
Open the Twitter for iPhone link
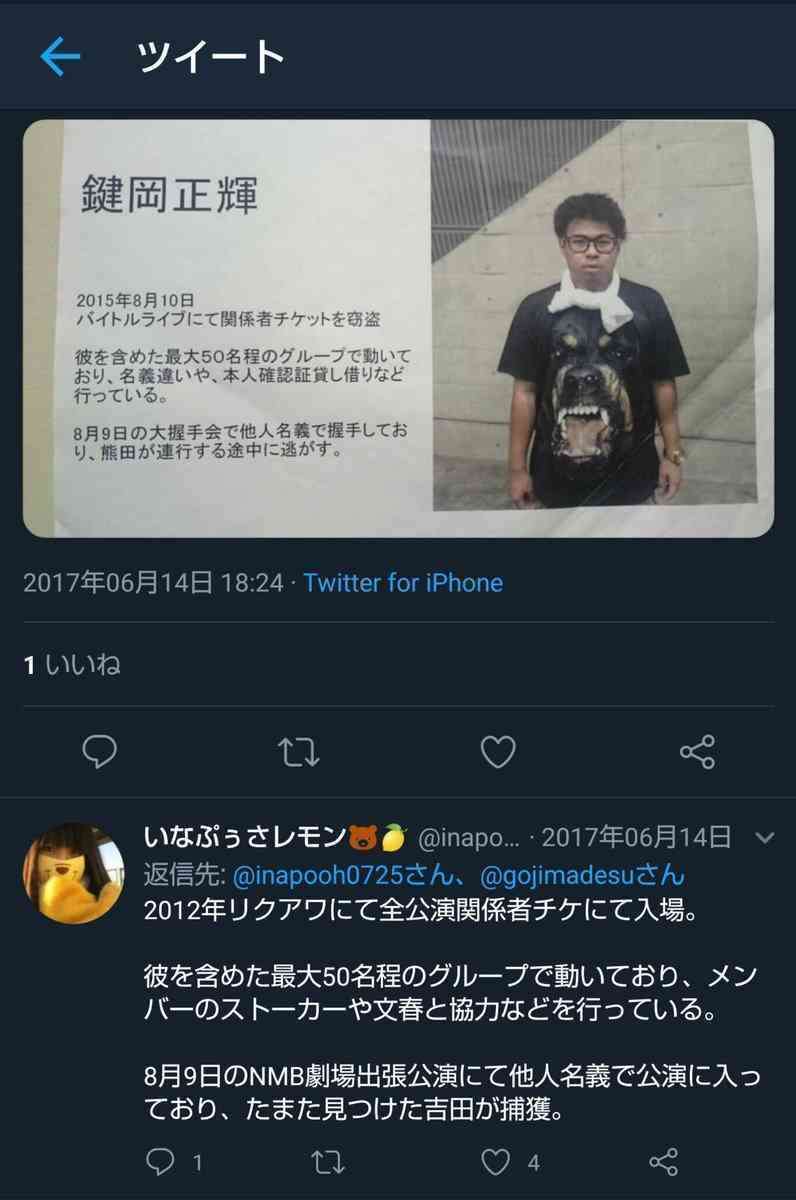[403, 583]
